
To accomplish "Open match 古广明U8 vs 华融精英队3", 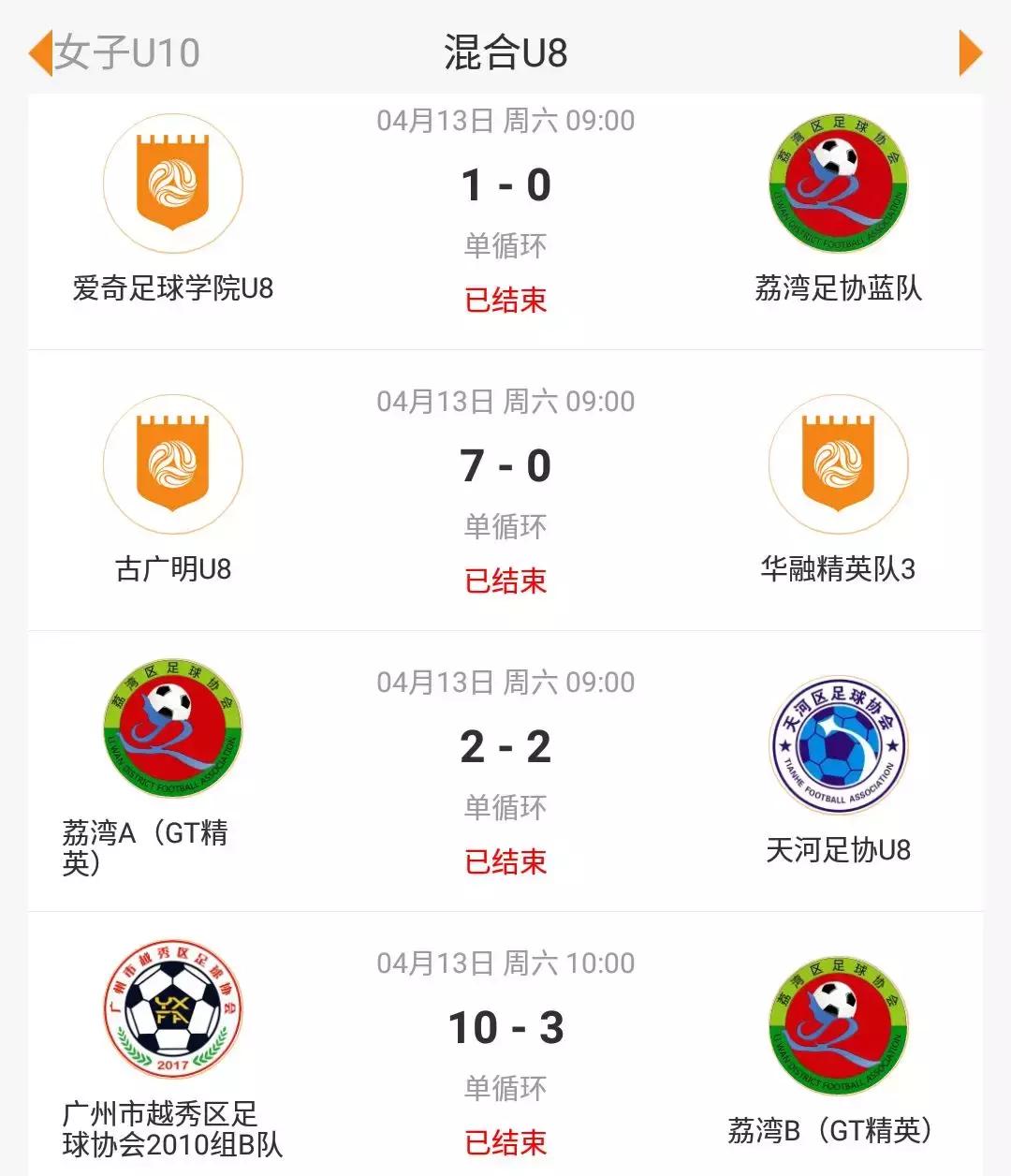I will coord(505,491).
